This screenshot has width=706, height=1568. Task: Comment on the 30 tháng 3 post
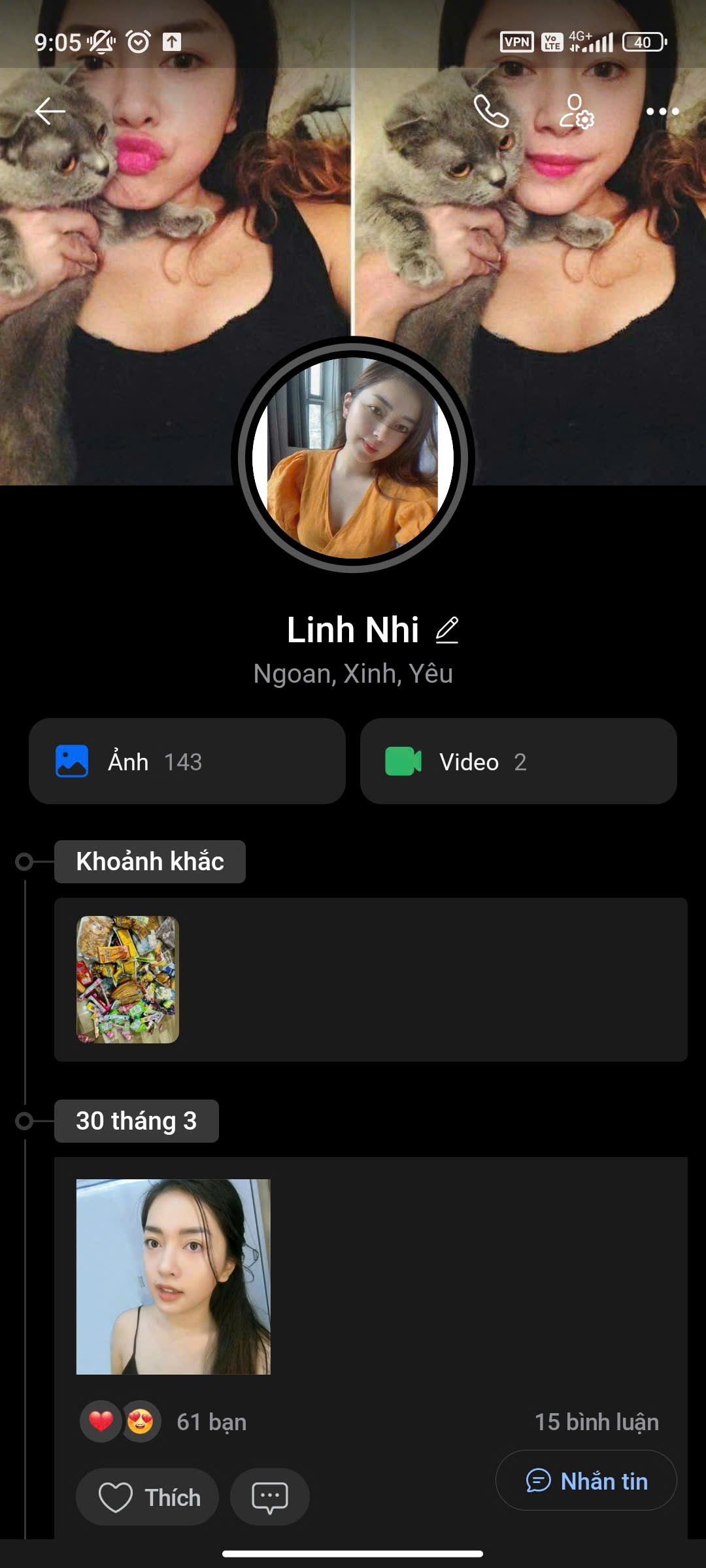(269, 1497)
